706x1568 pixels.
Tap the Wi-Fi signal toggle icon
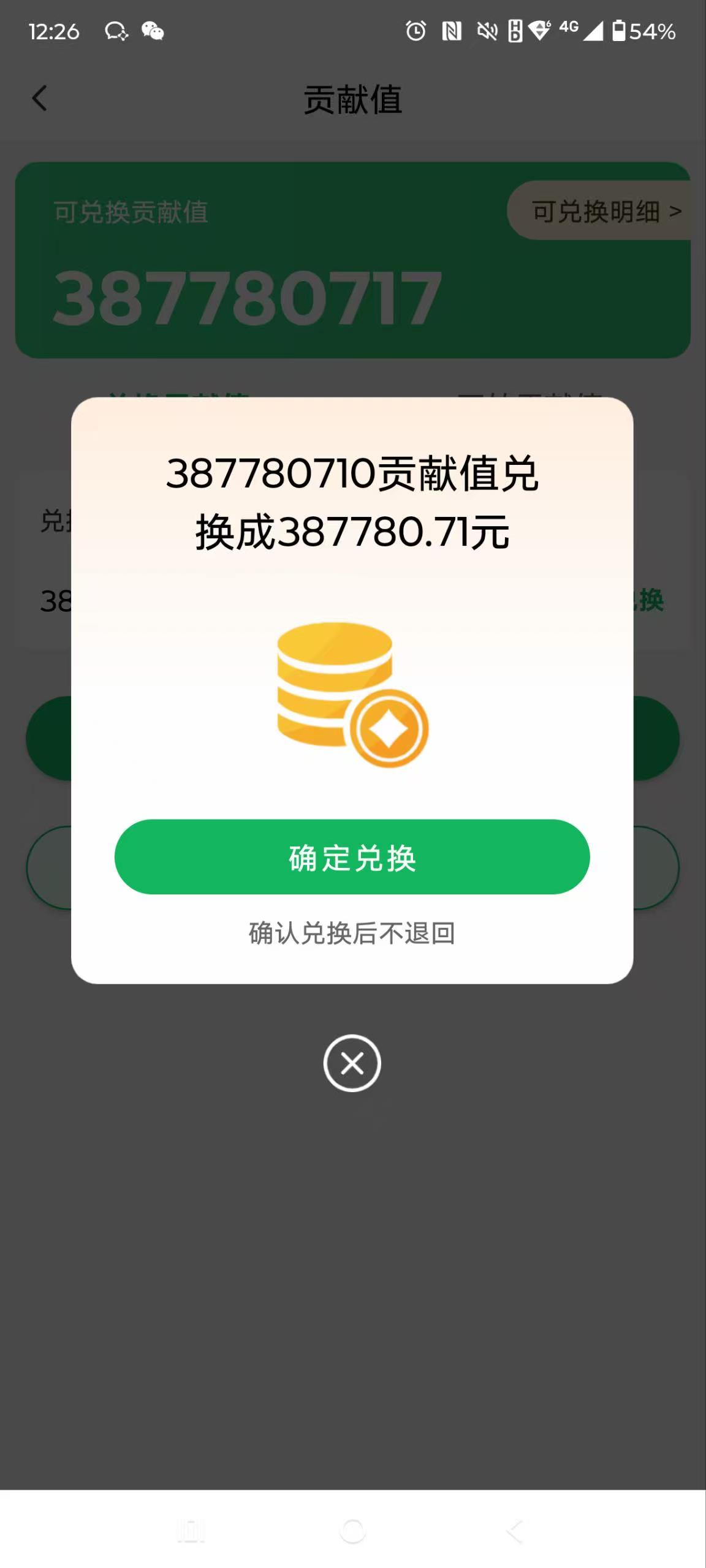(x=538, y=32)
